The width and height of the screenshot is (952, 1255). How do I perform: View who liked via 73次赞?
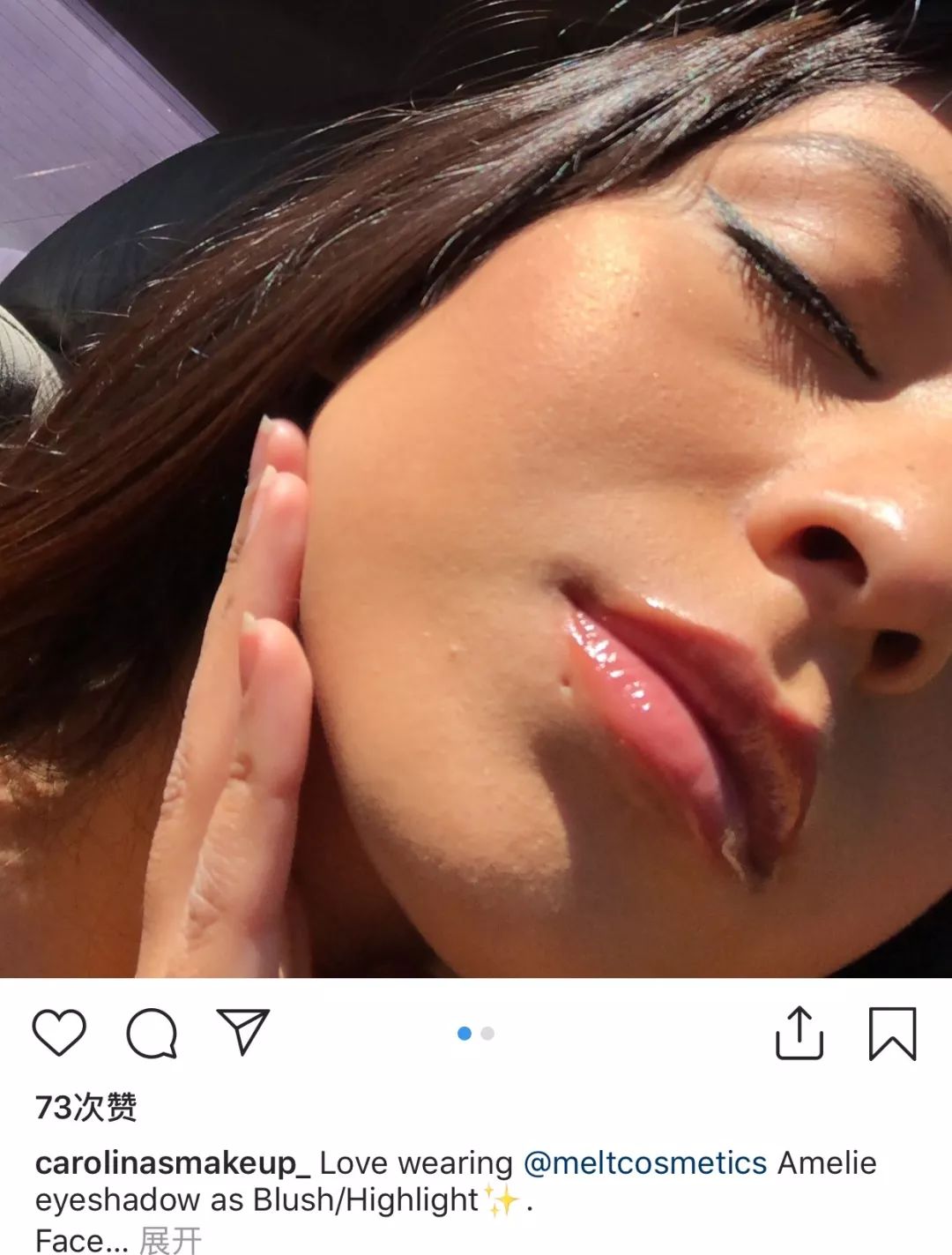86,1107
